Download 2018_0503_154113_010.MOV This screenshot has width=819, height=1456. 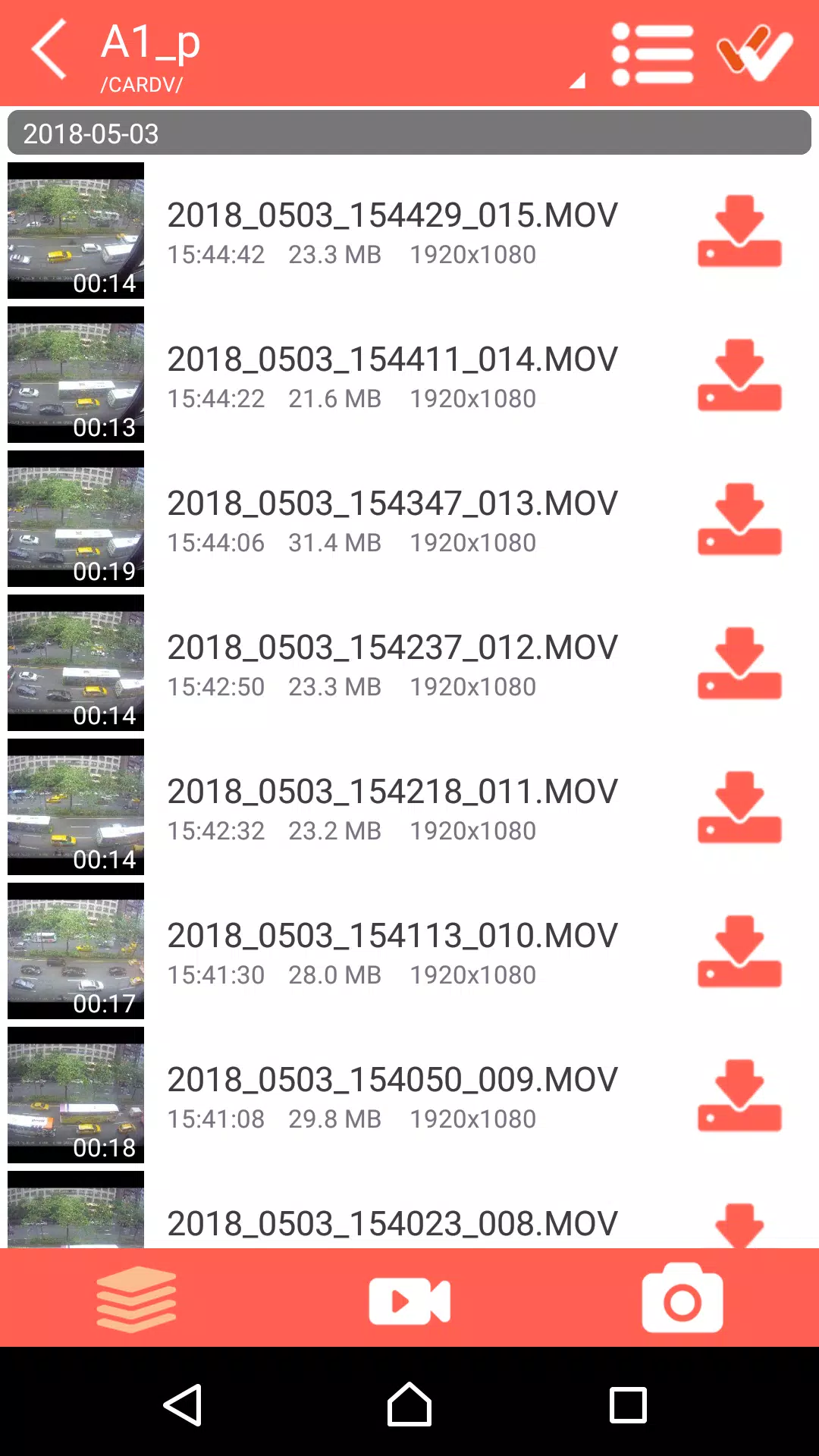739,951
